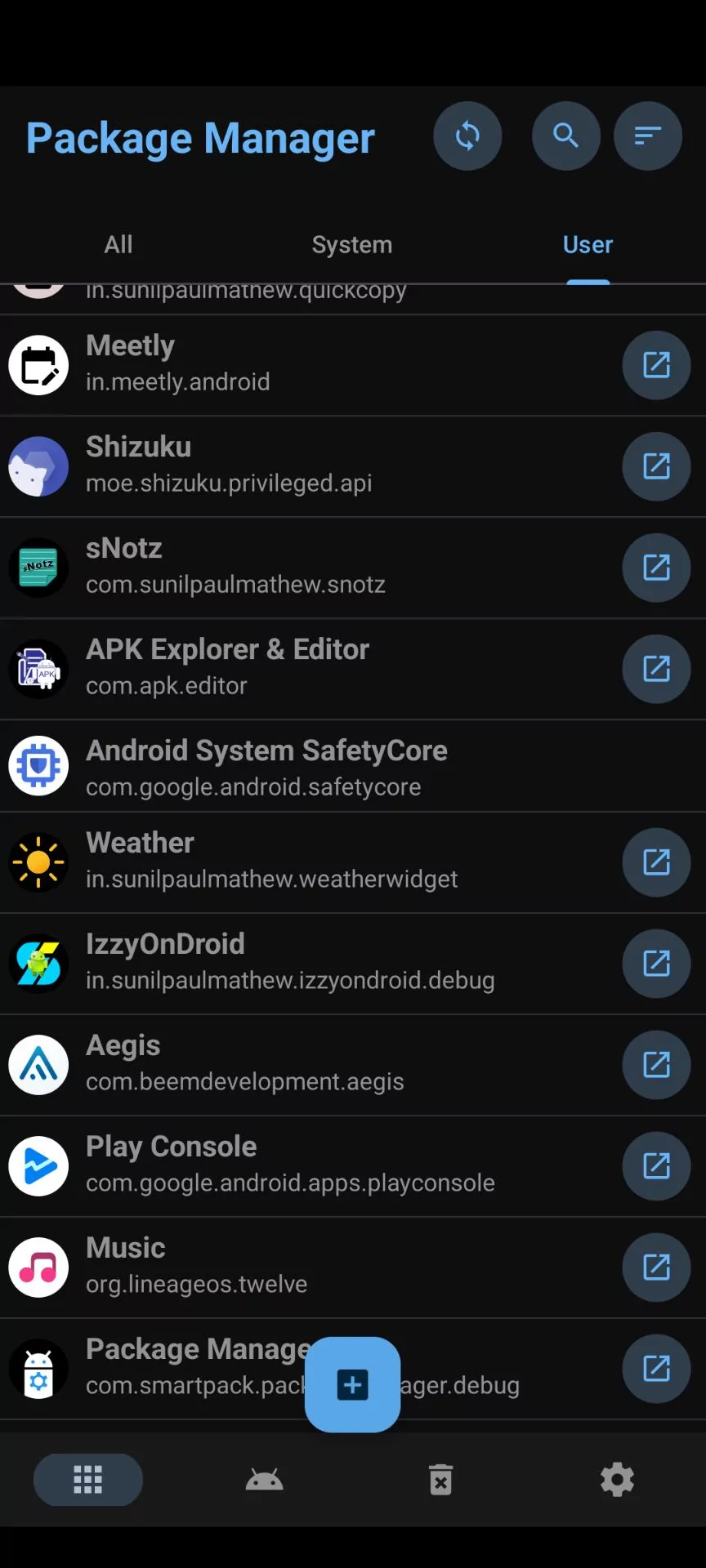The image size is (706, 1568).
Task: Switch to the System tab
Action: pos(352,244)
